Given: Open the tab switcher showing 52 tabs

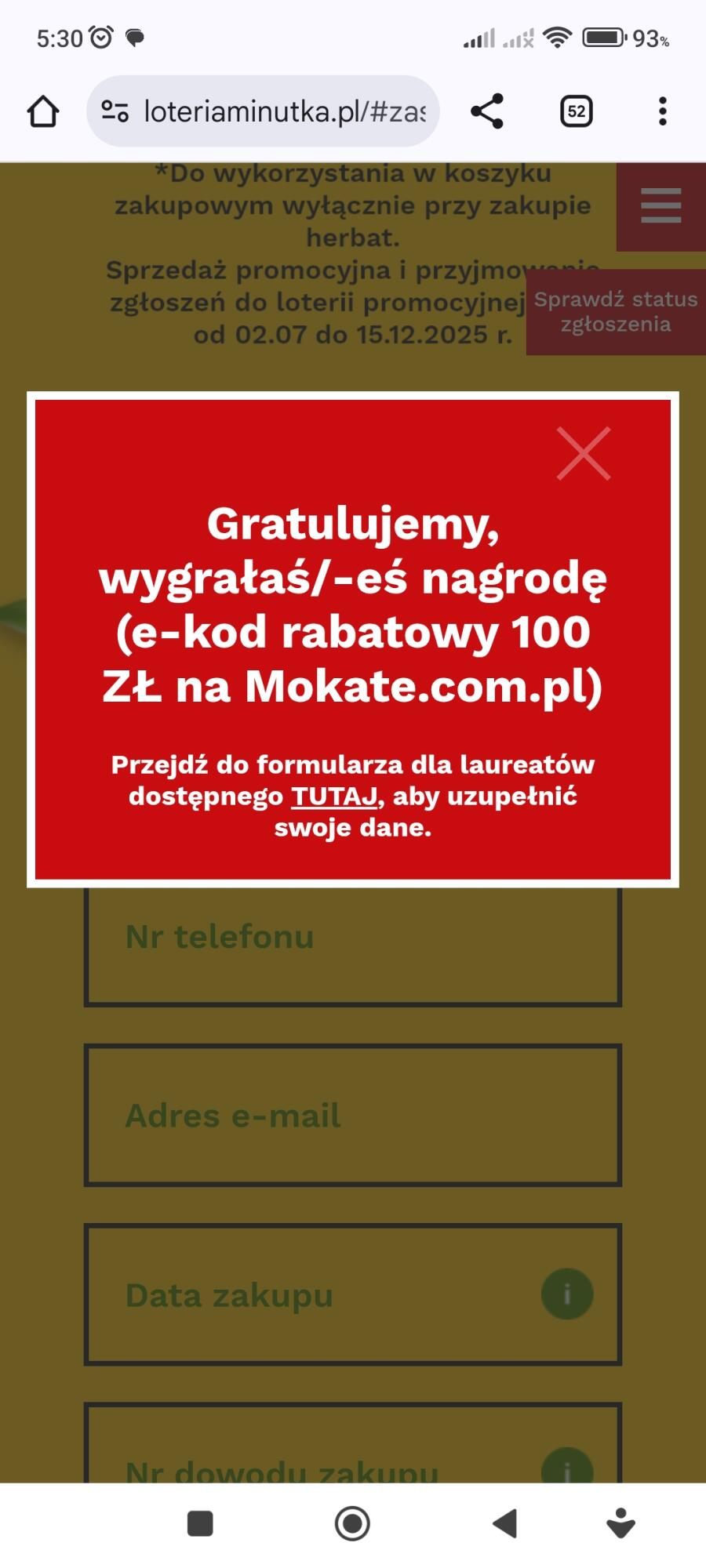Looking at the screenshot, I should click(x=576, y=111).
